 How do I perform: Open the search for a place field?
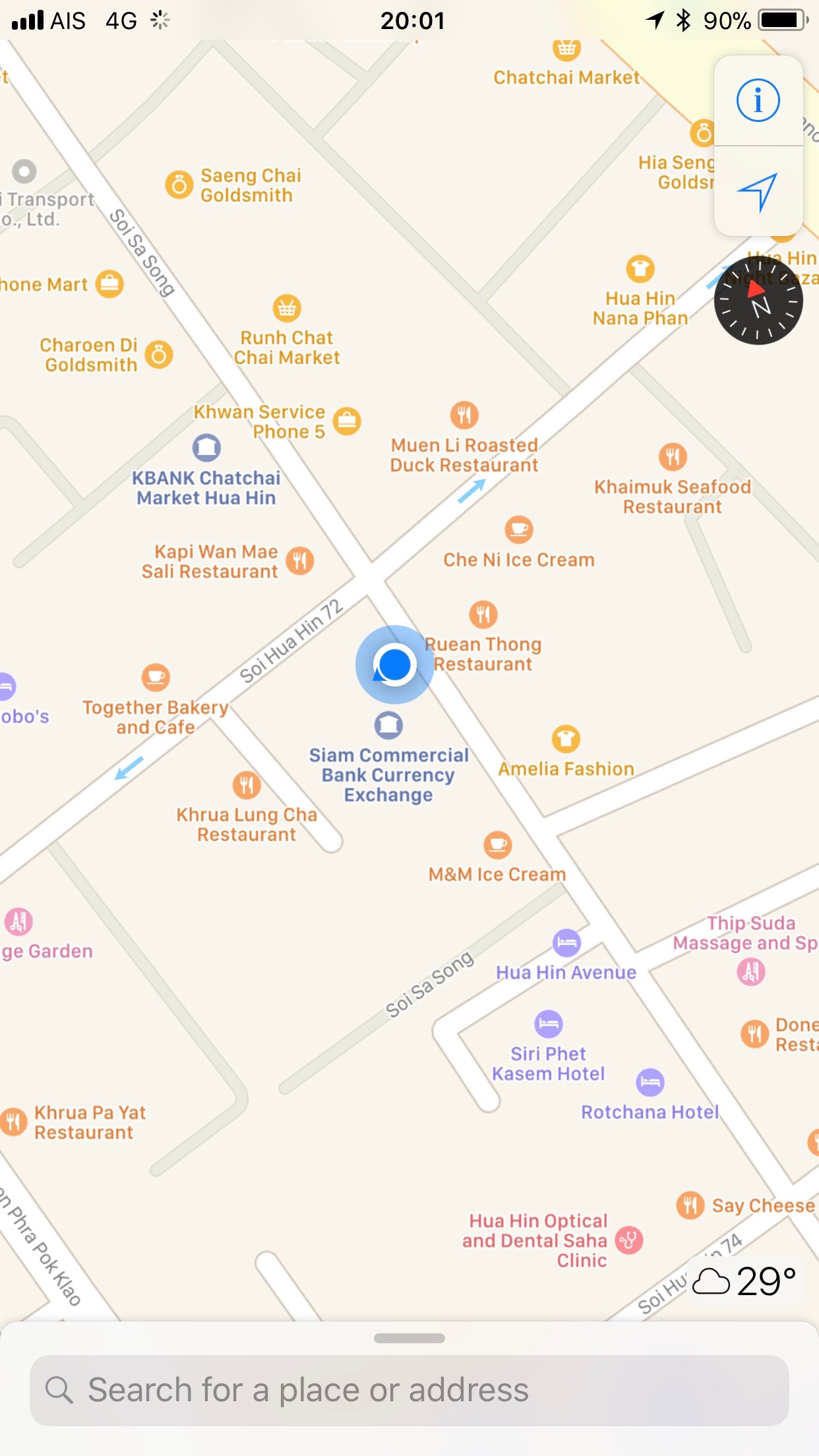click(409, 1390)
